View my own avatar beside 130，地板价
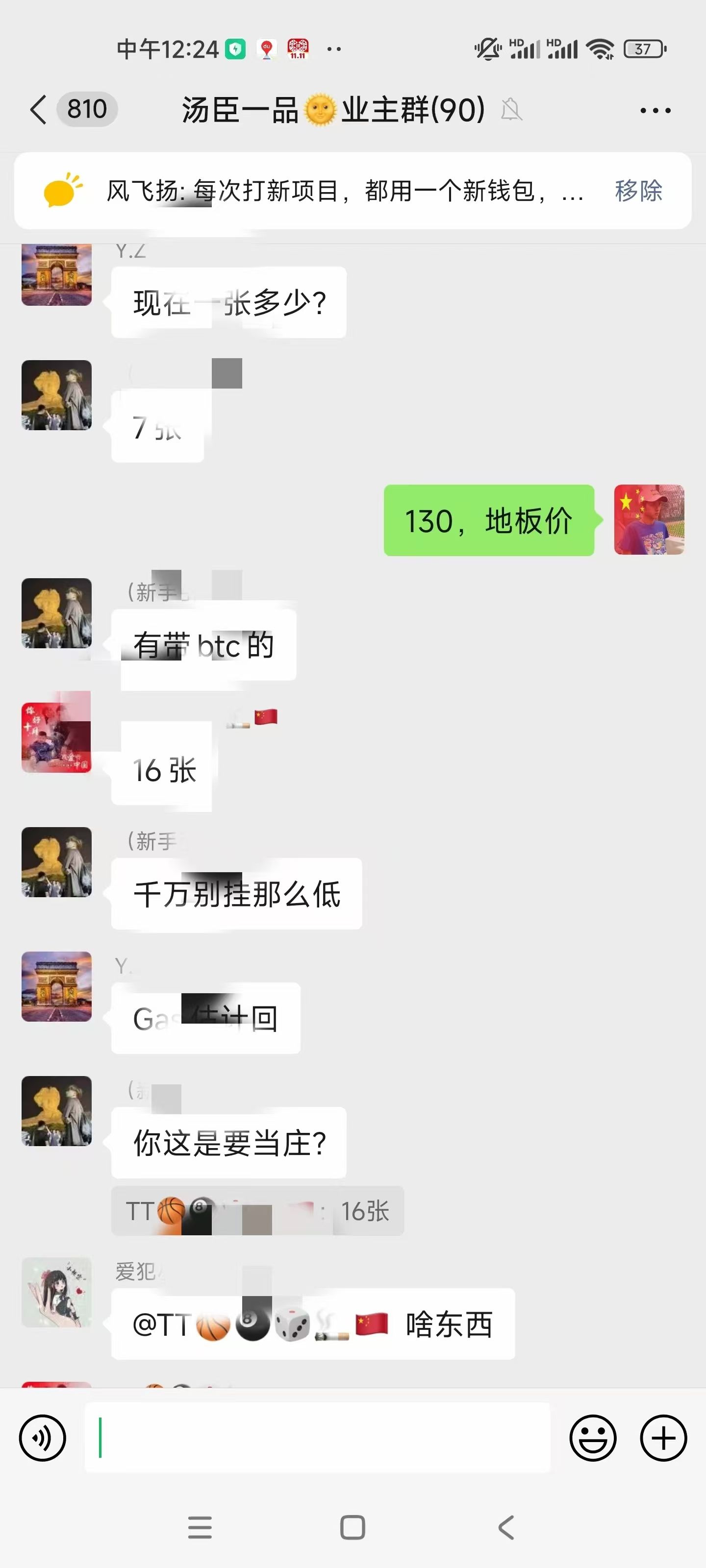The width and height of the screenshot is (706, 1568). pos(649,519)
